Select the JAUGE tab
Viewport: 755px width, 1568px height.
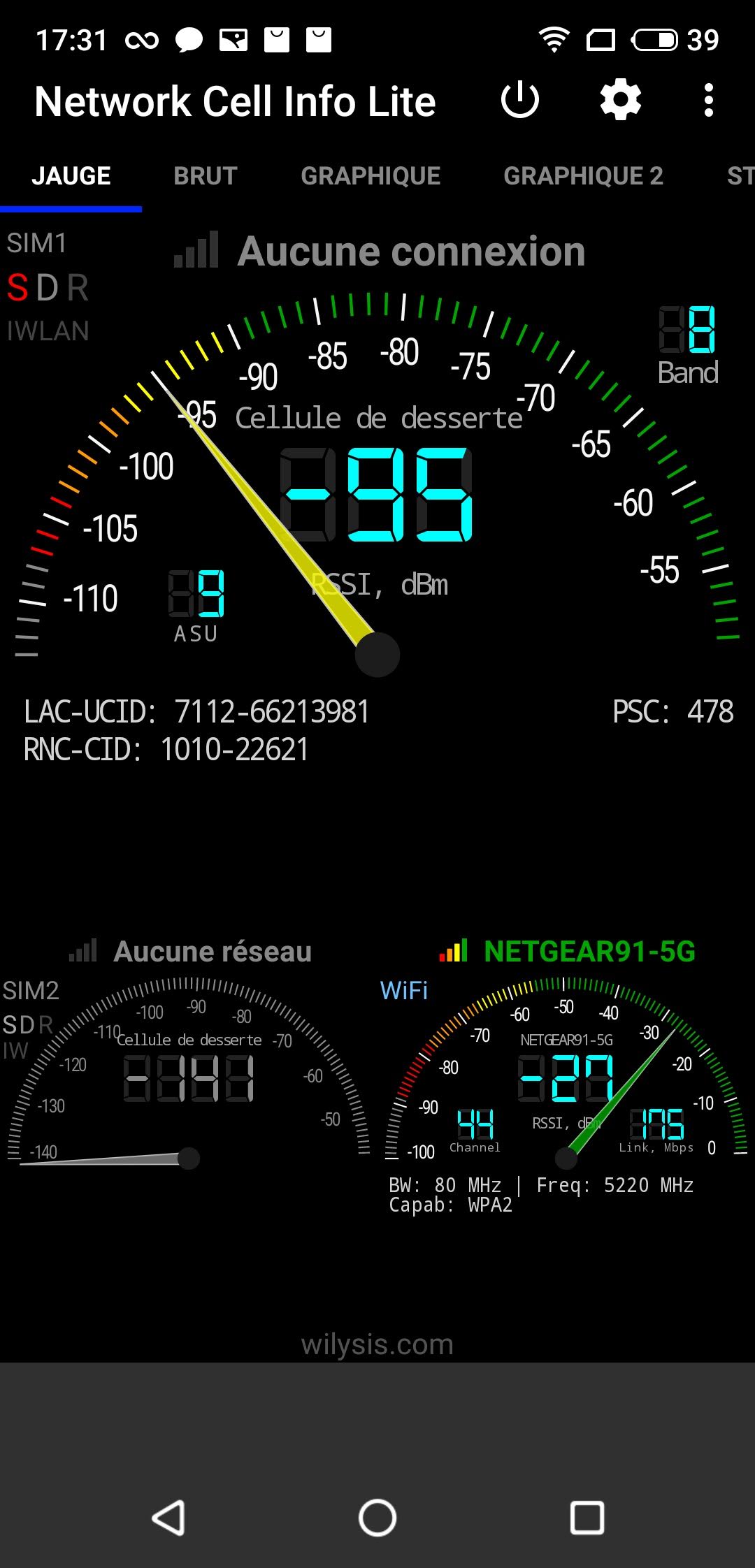pos(71,176)
